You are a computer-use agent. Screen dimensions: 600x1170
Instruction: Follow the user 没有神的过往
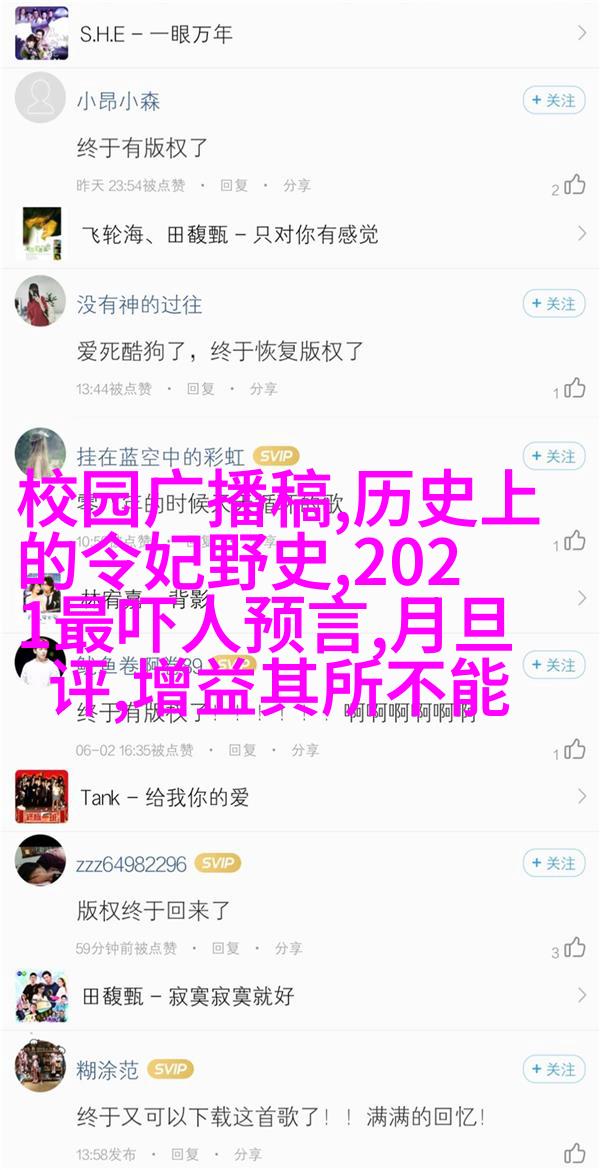[x=553, y=303]
